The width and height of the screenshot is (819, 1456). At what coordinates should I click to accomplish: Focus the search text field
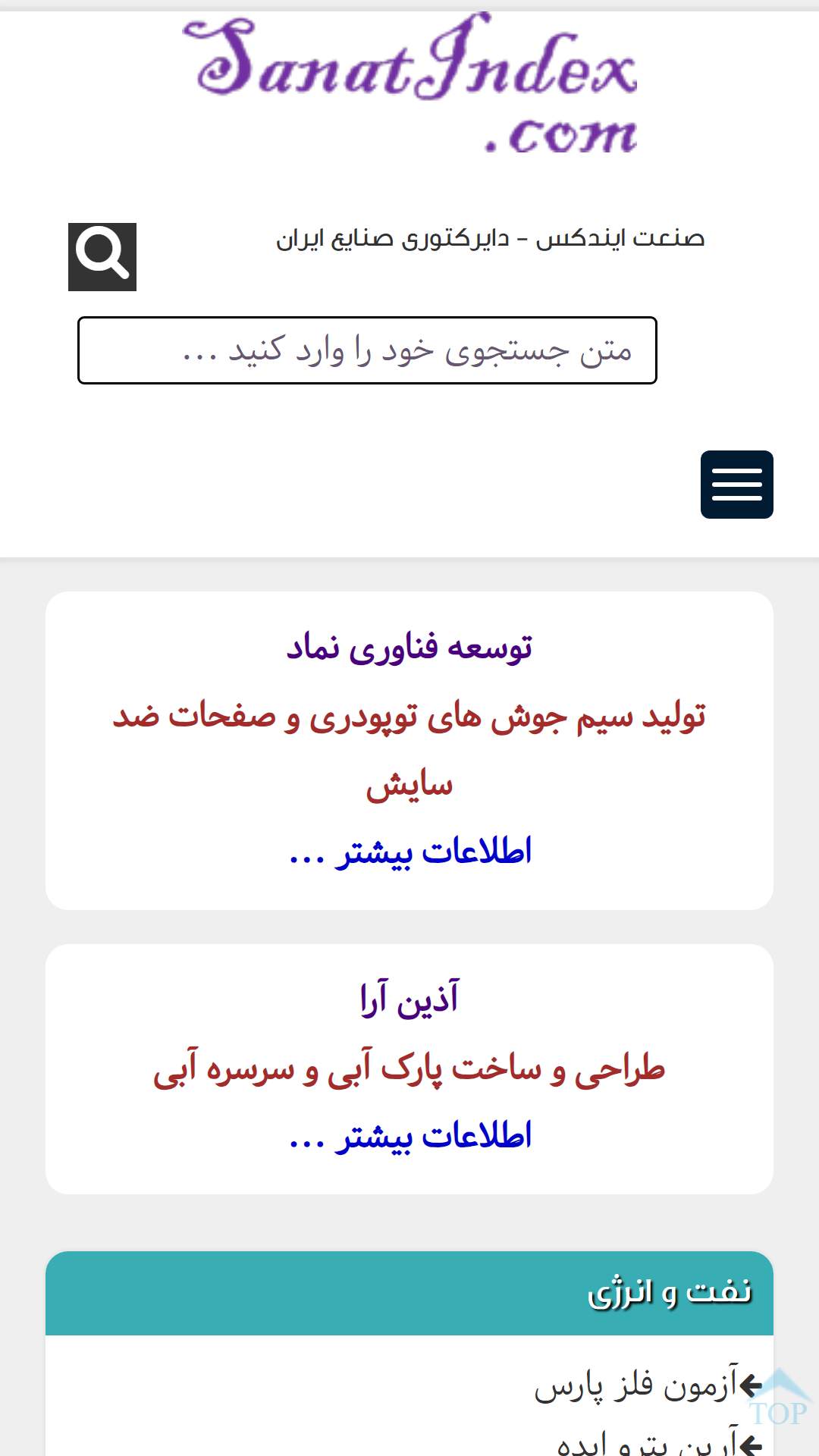pyautogui.click(x=367, y=350)
